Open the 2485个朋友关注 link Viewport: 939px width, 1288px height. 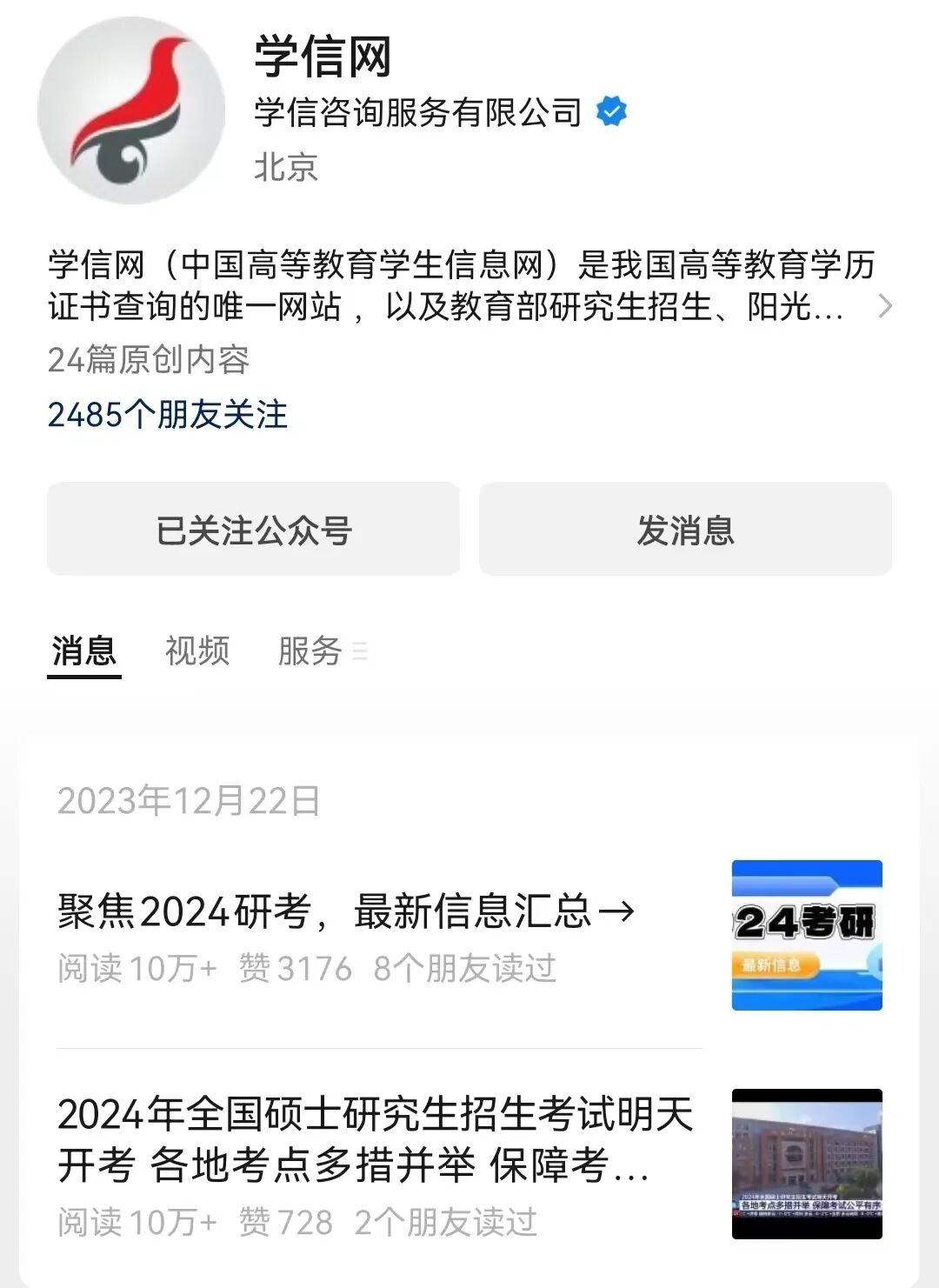(167, 414)
